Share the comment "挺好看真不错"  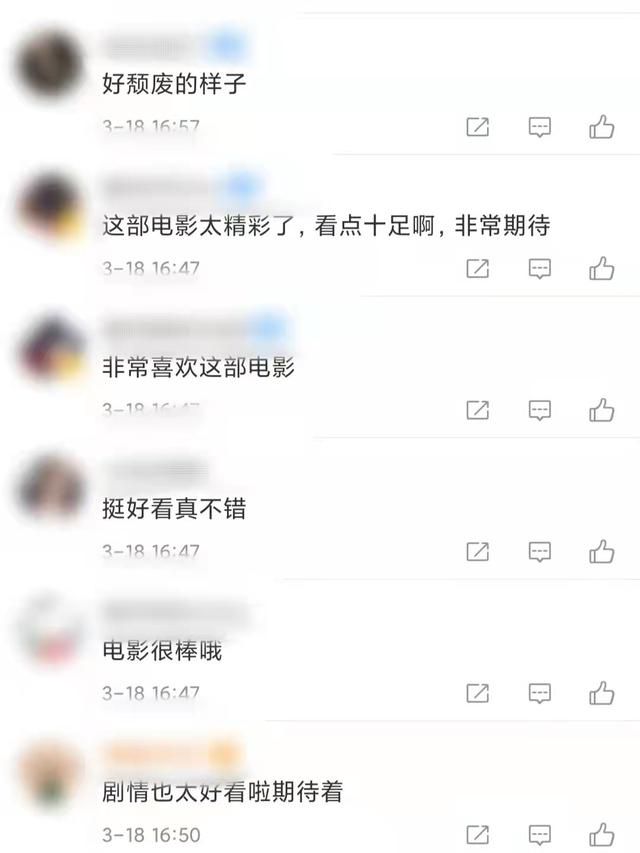coord(478,551)
